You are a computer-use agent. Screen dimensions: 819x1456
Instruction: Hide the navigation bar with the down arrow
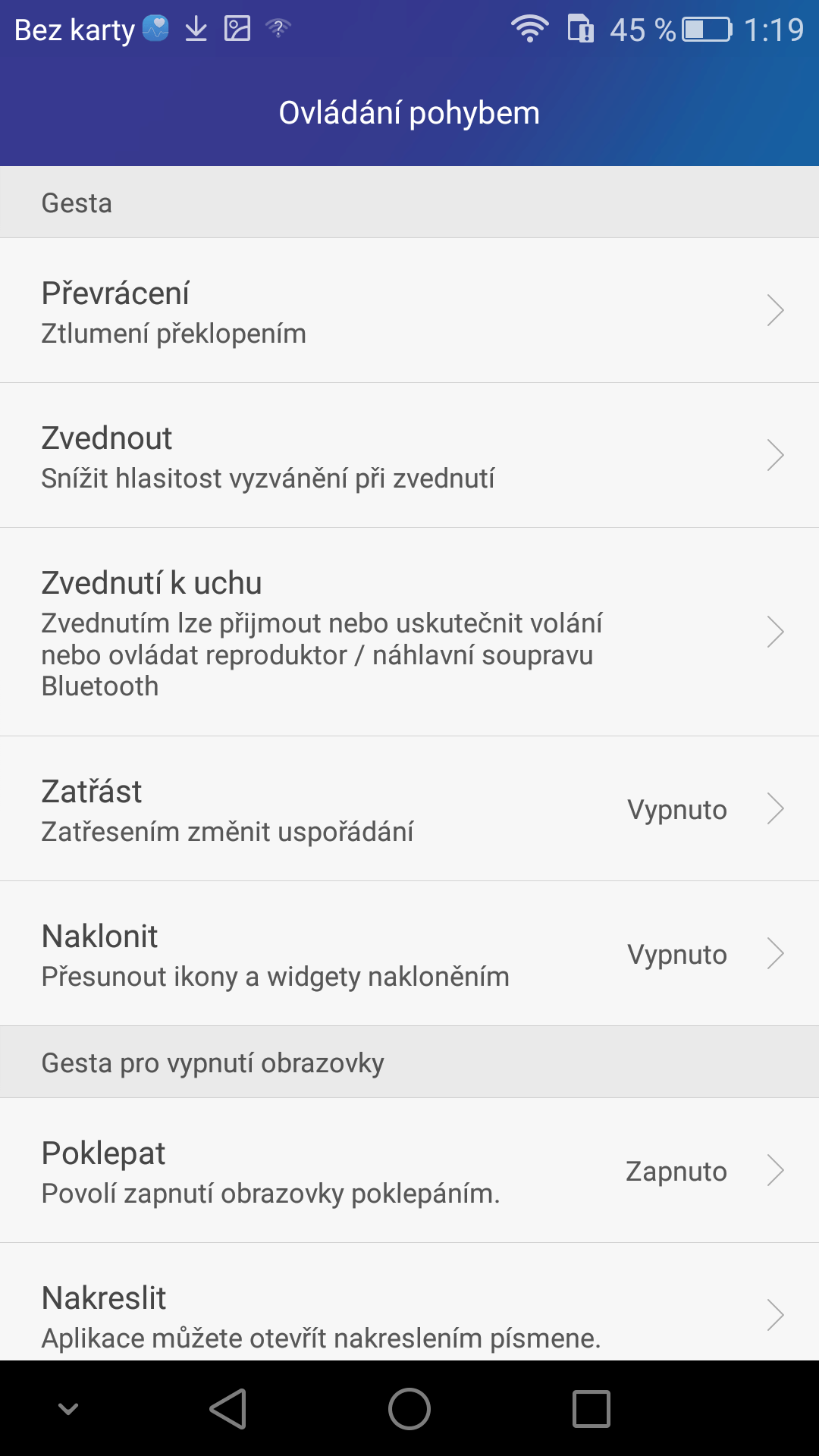point(68,1409)
